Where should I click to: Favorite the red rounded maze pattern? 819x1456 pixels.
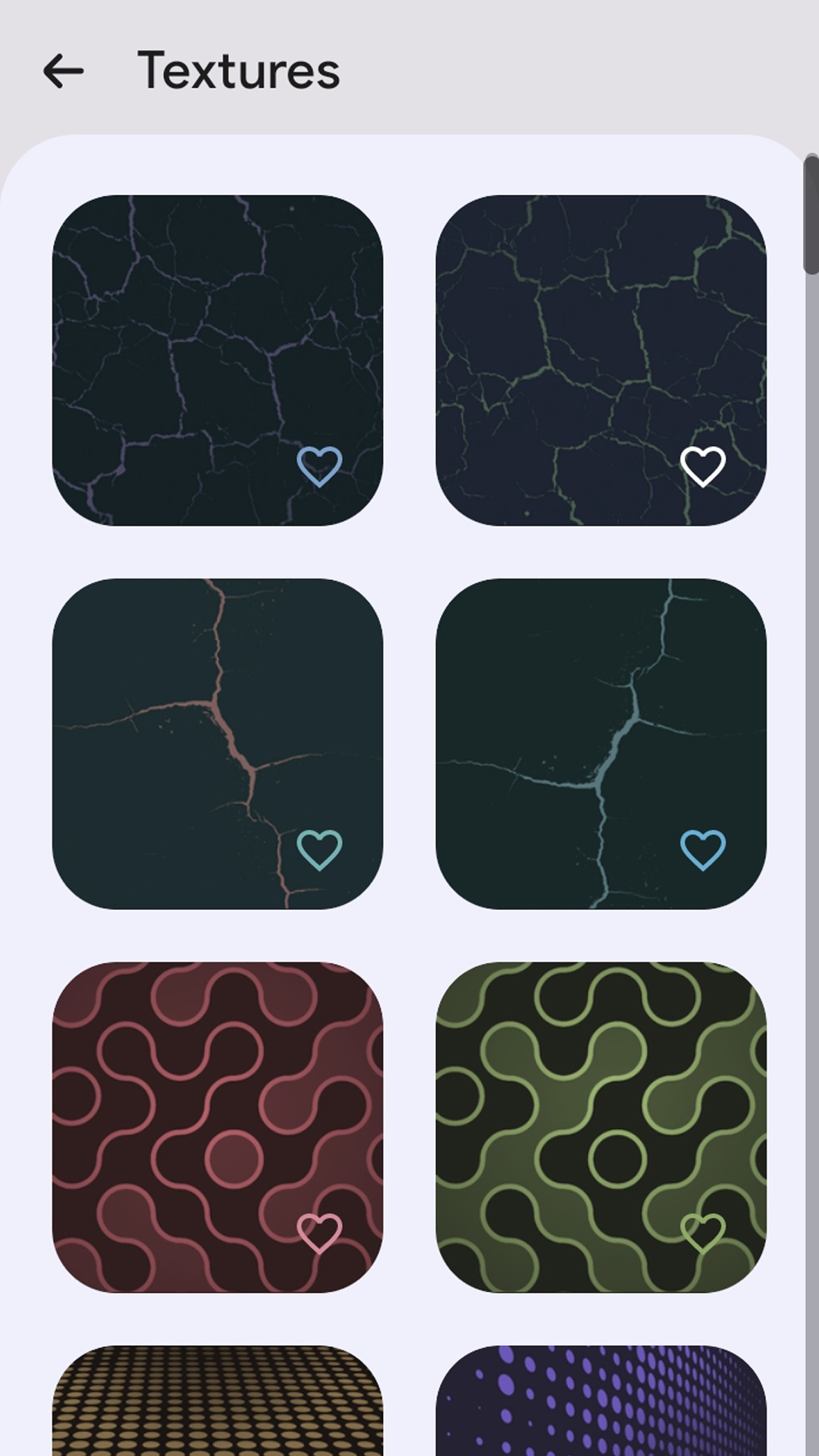[x=319, y=1233]
